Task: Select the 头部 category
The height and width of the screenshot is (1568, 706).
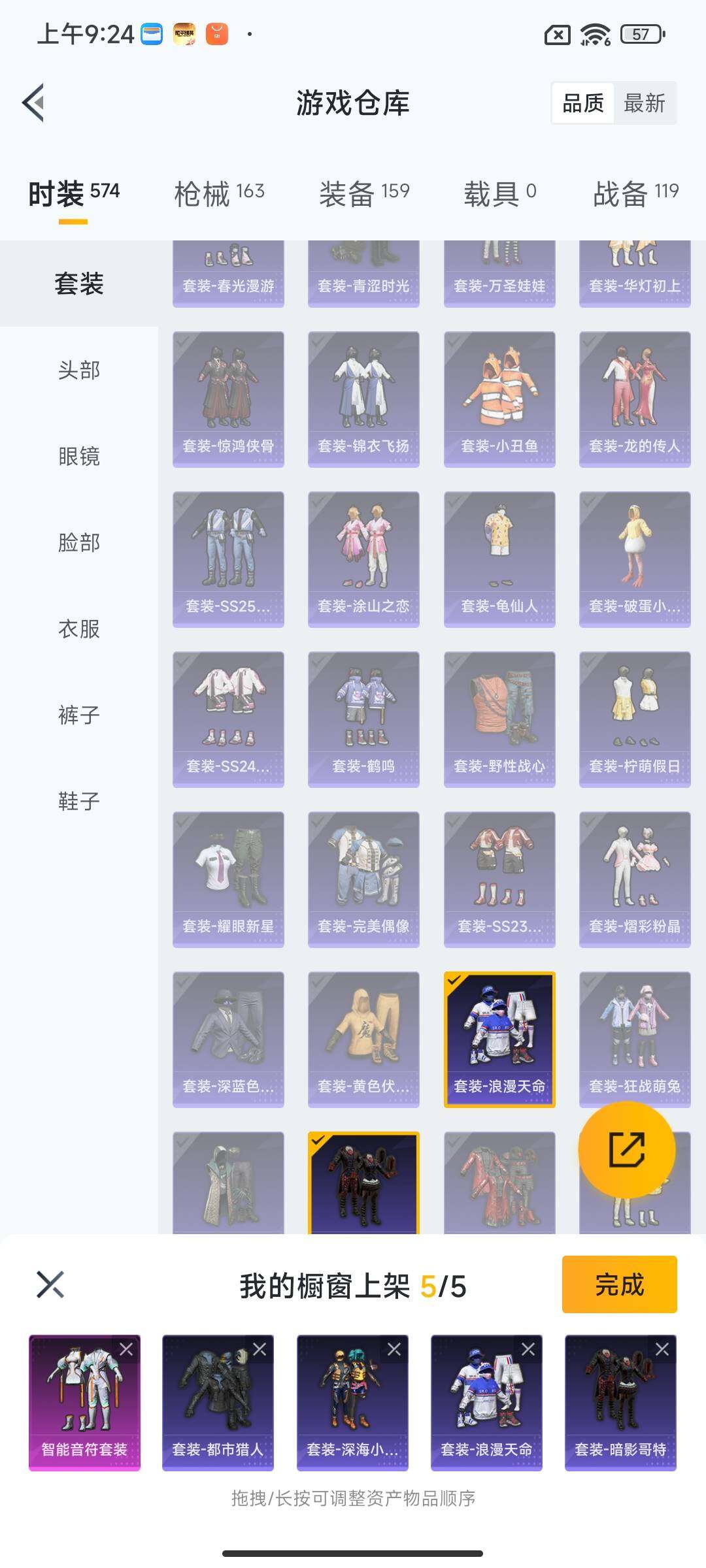Action: [x=79, y=370]
